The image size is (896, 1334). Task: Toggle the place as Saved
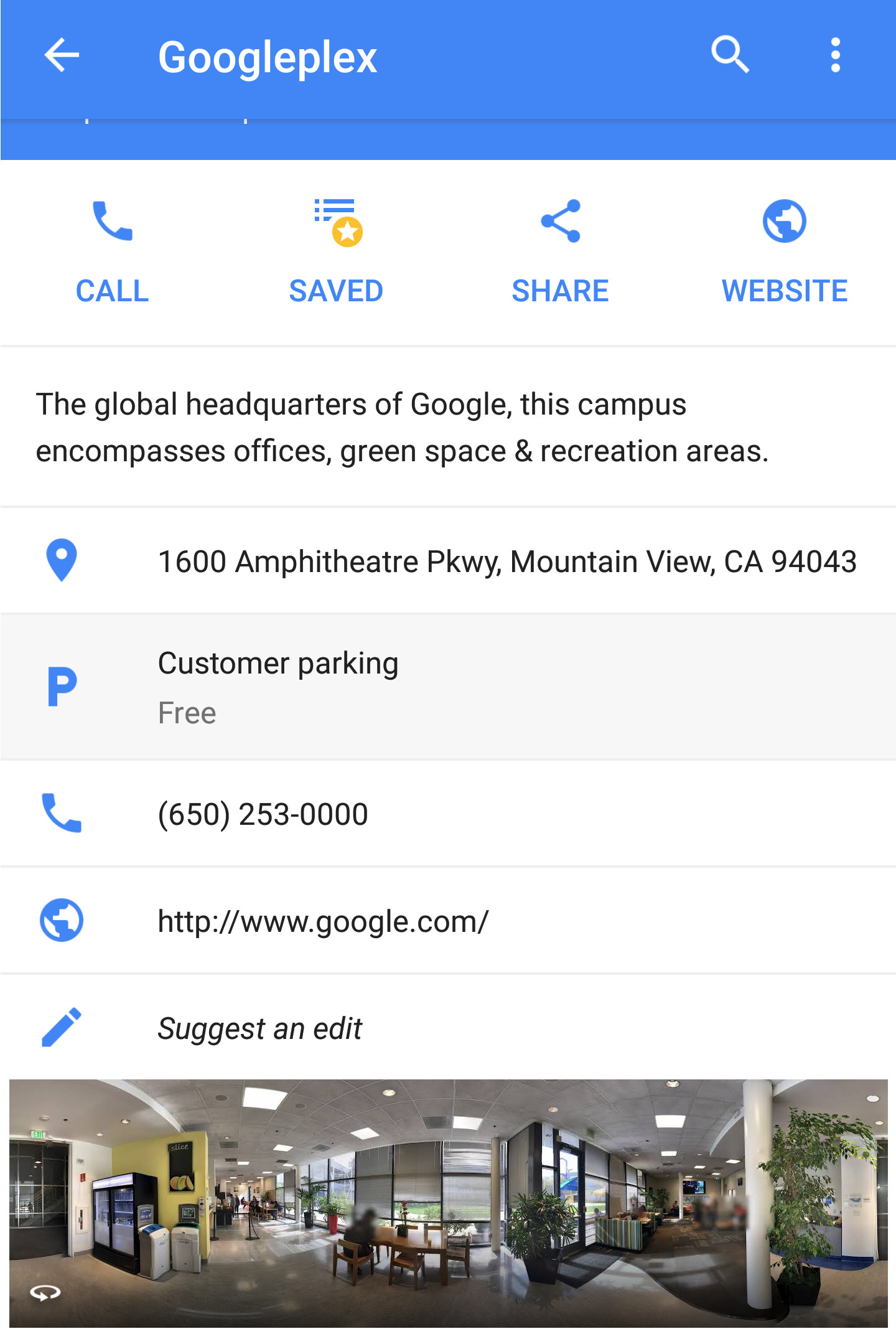coord(336,249)
